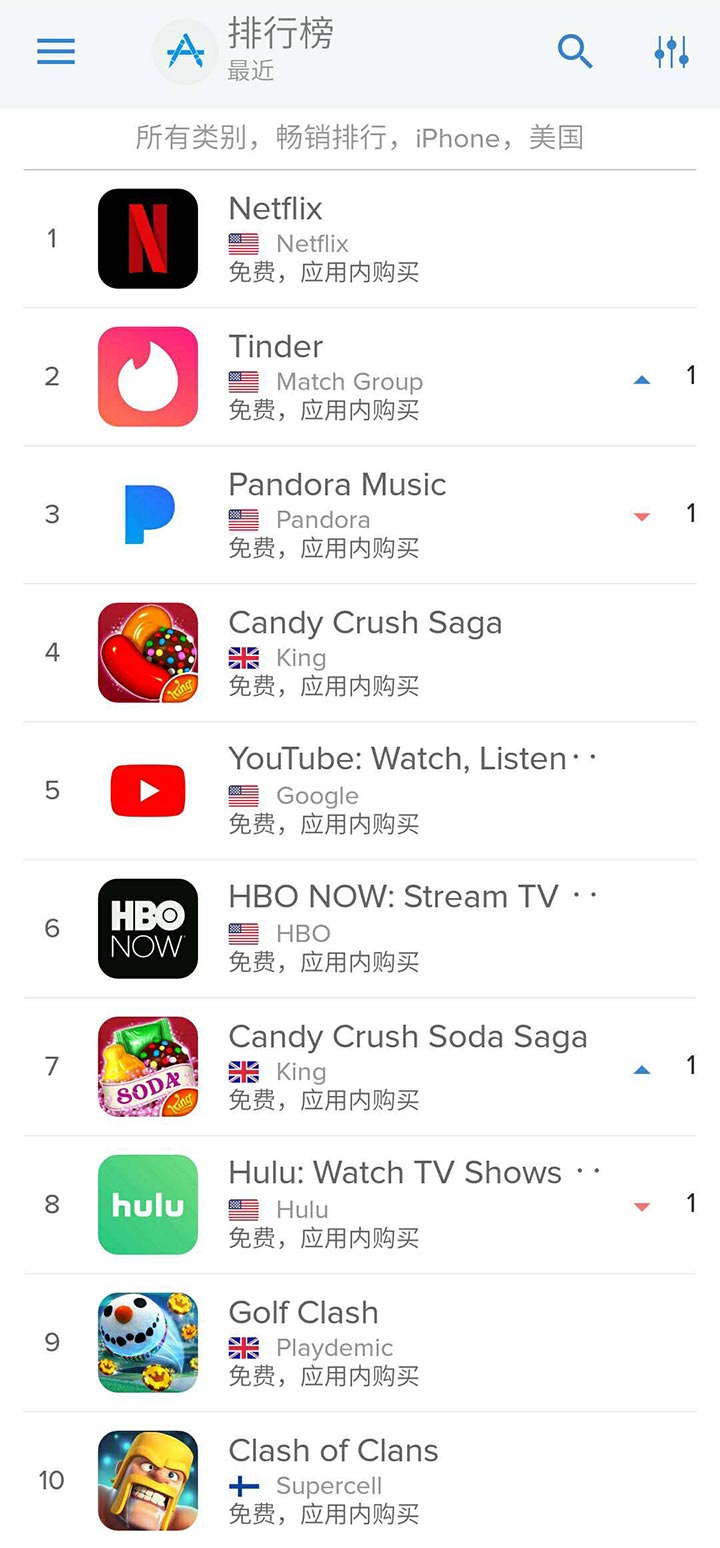Select Candy Crush Soda Saga
Viewport: 720px width, 1548px height.
[x=360, y=1067]
